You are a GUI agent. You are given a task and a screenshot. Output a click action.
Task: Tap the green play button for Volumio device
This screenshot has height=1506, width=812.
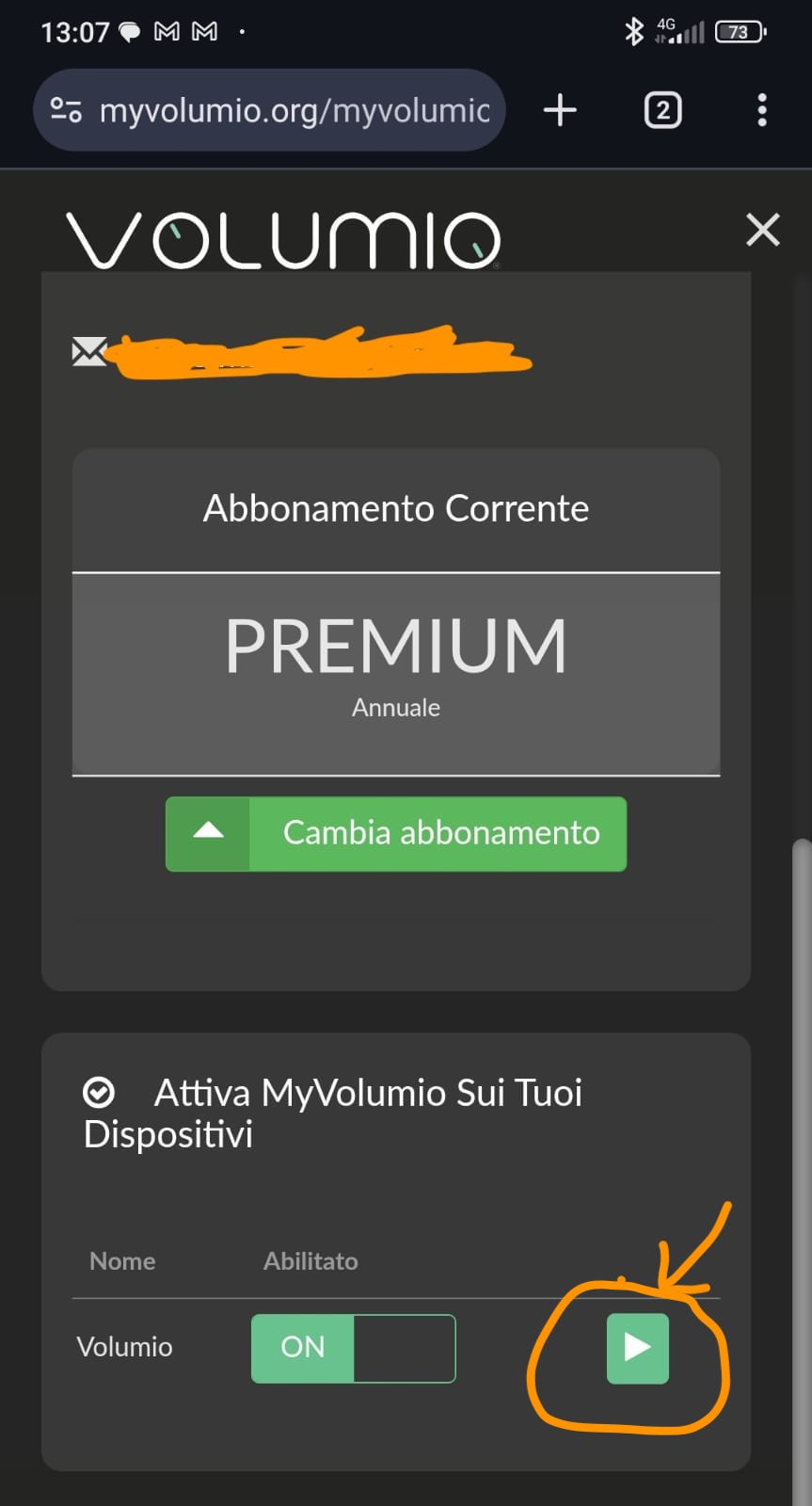[638, 1348]
